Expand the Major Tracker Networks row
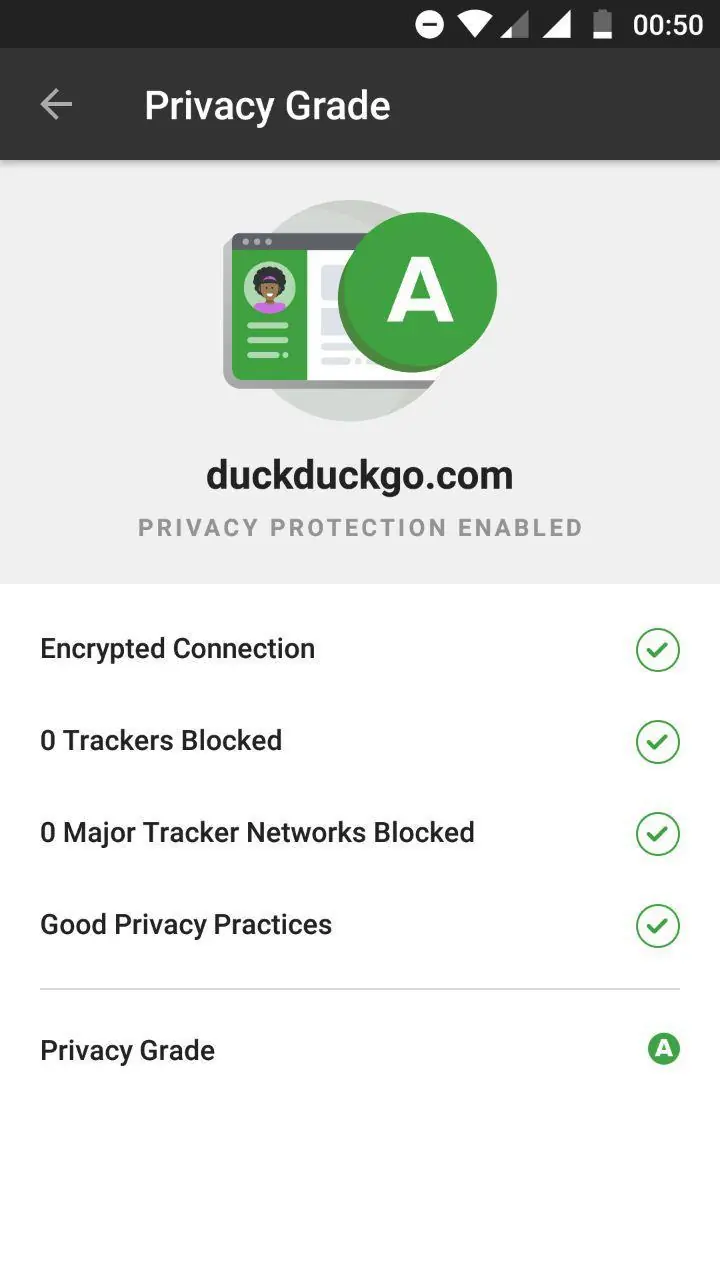The image size is (720, 1280). pos(360,834)
